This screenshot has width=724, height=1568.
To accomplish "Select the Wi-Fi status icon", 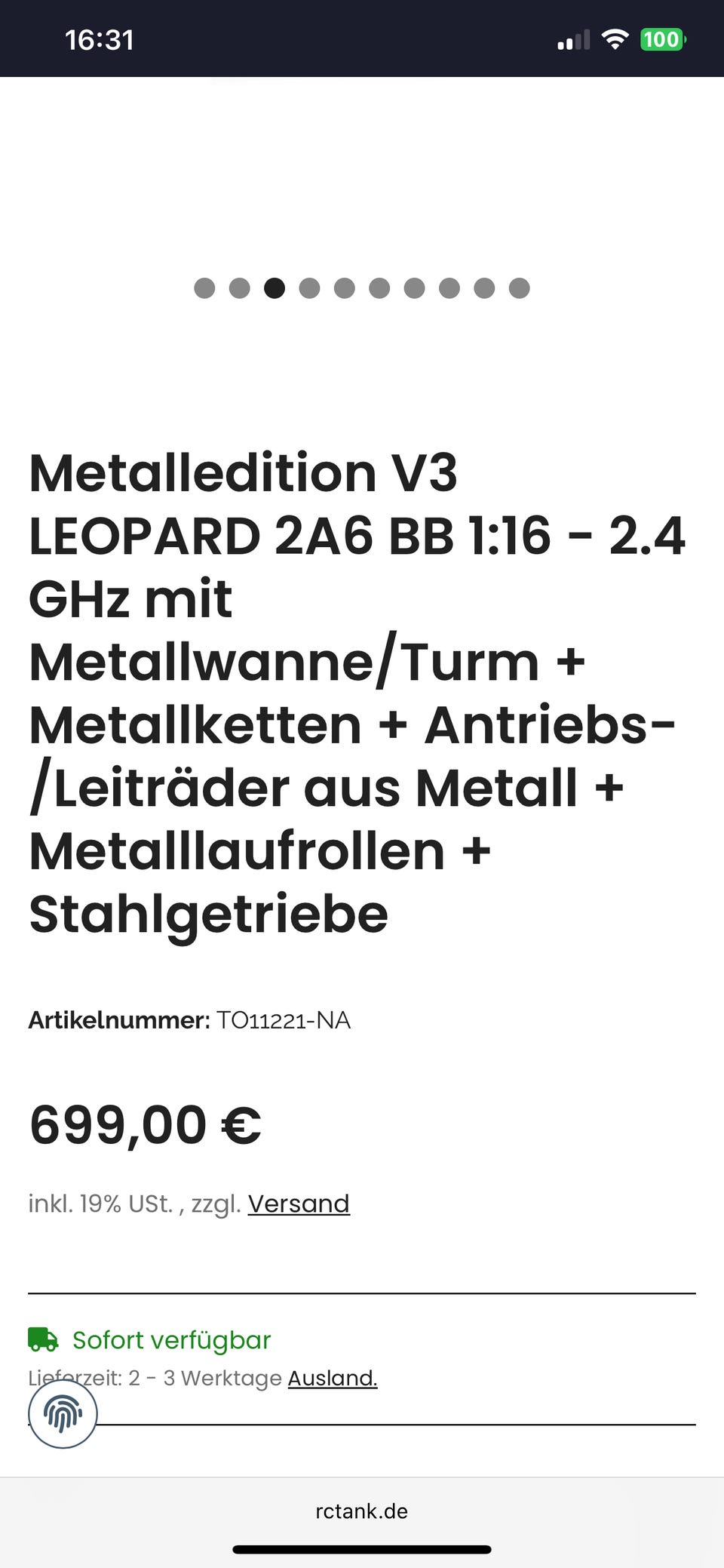I will [x=615, y=38].
